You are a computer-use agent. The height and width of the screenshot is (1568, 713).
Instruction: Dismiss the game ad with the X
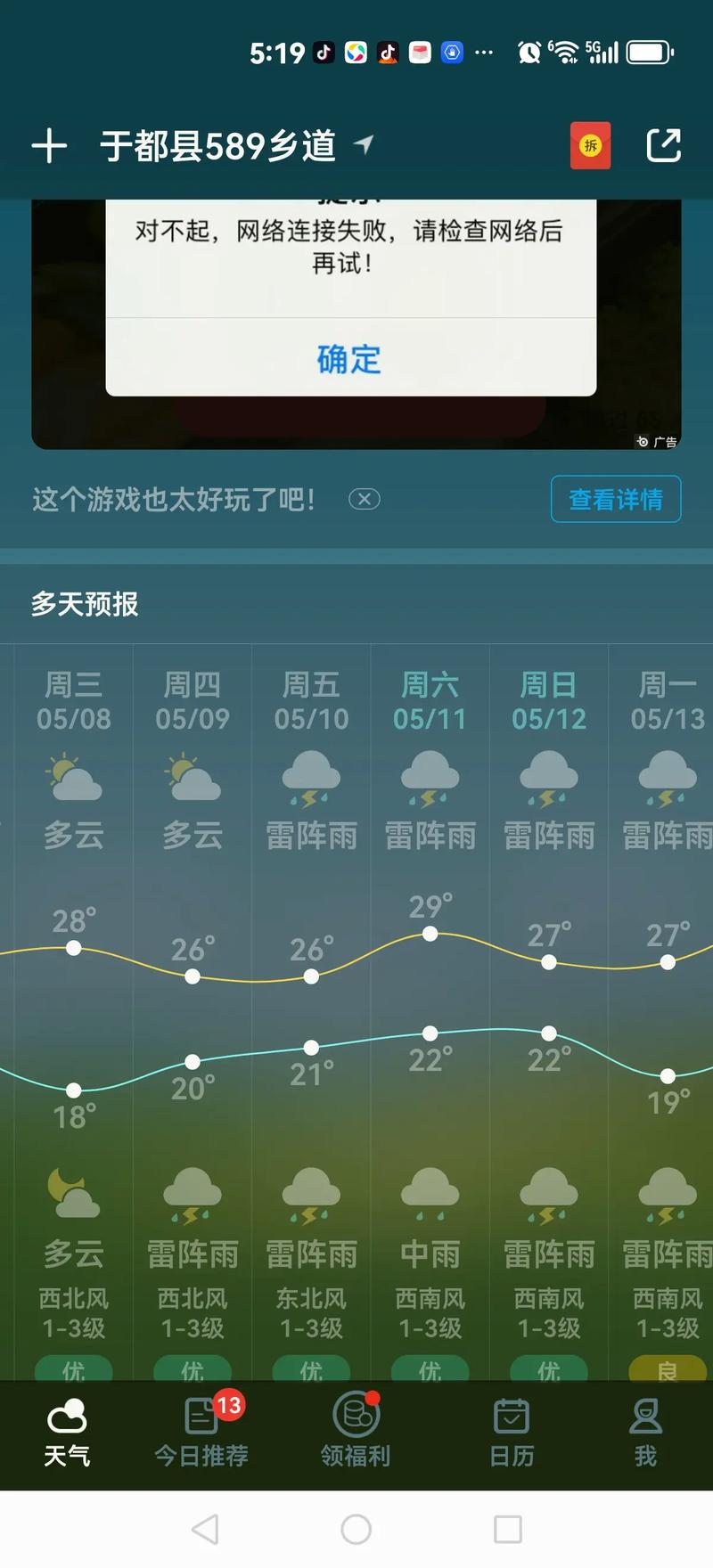tap(364, 500)
